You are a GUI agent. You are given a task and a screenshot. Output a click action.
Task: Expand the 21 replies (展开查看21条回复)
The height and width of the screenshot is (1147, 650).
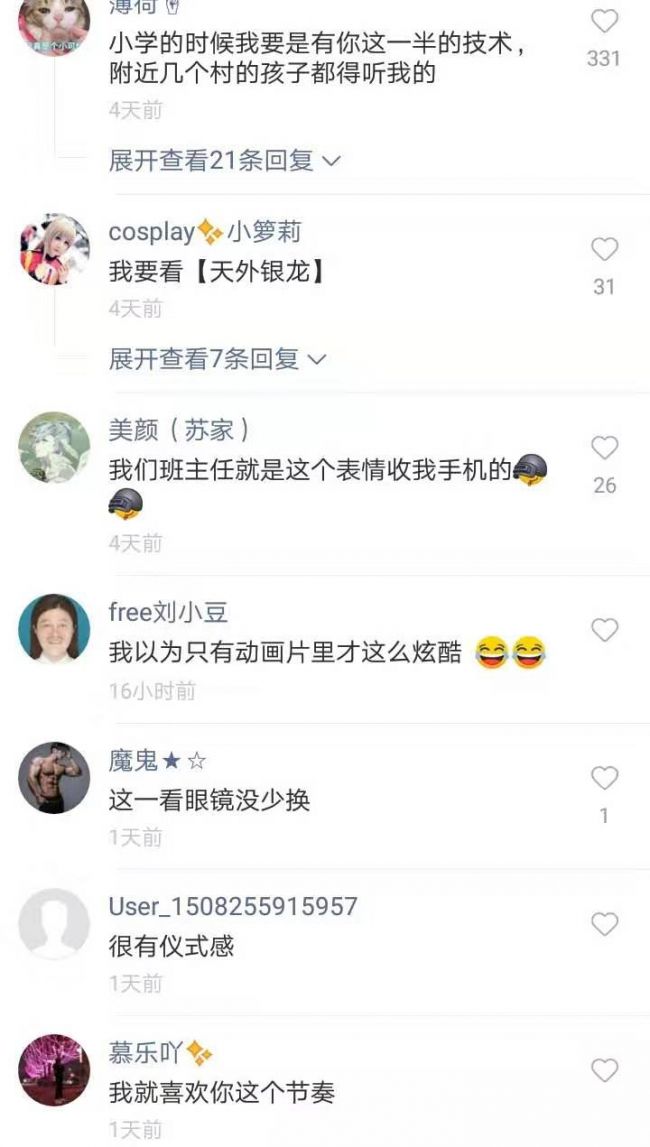(x=224, y=160)
